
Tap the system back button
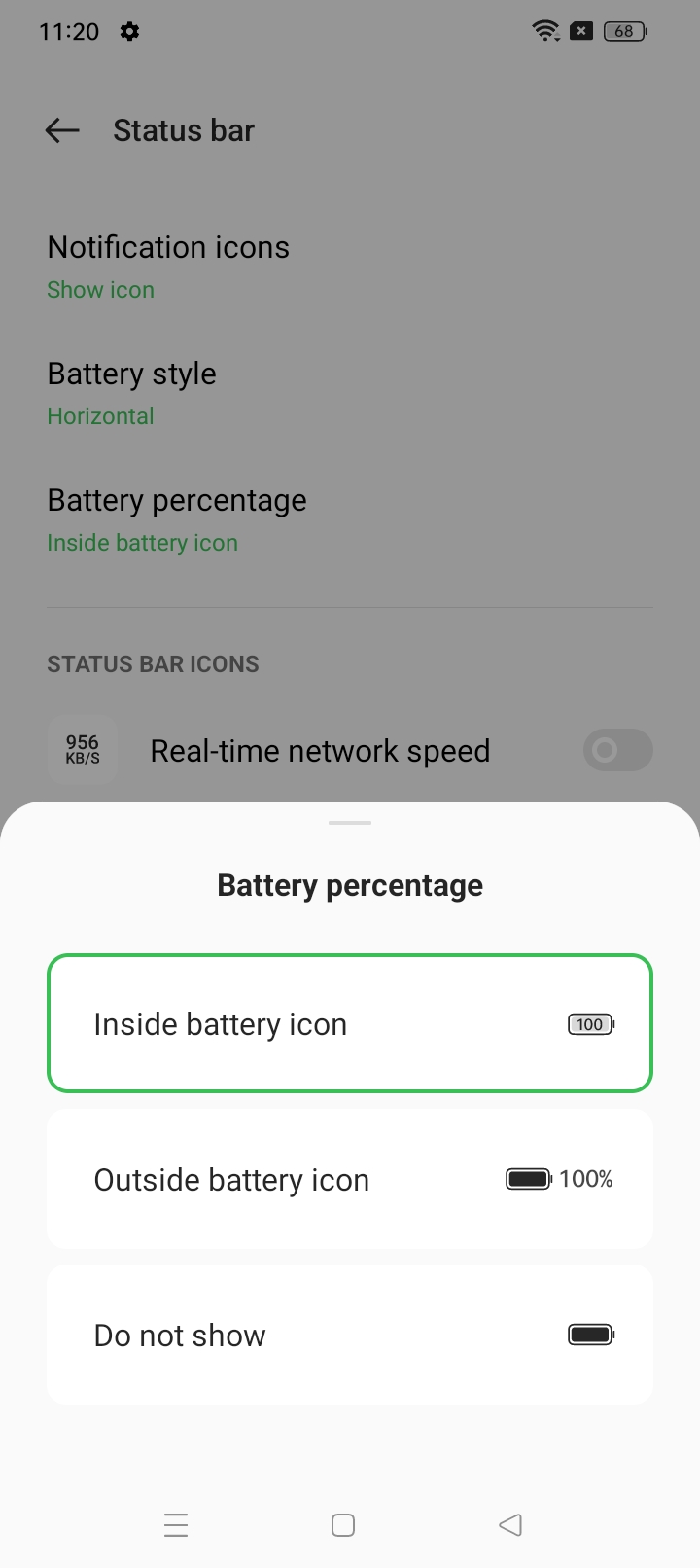click(510, 1524)
